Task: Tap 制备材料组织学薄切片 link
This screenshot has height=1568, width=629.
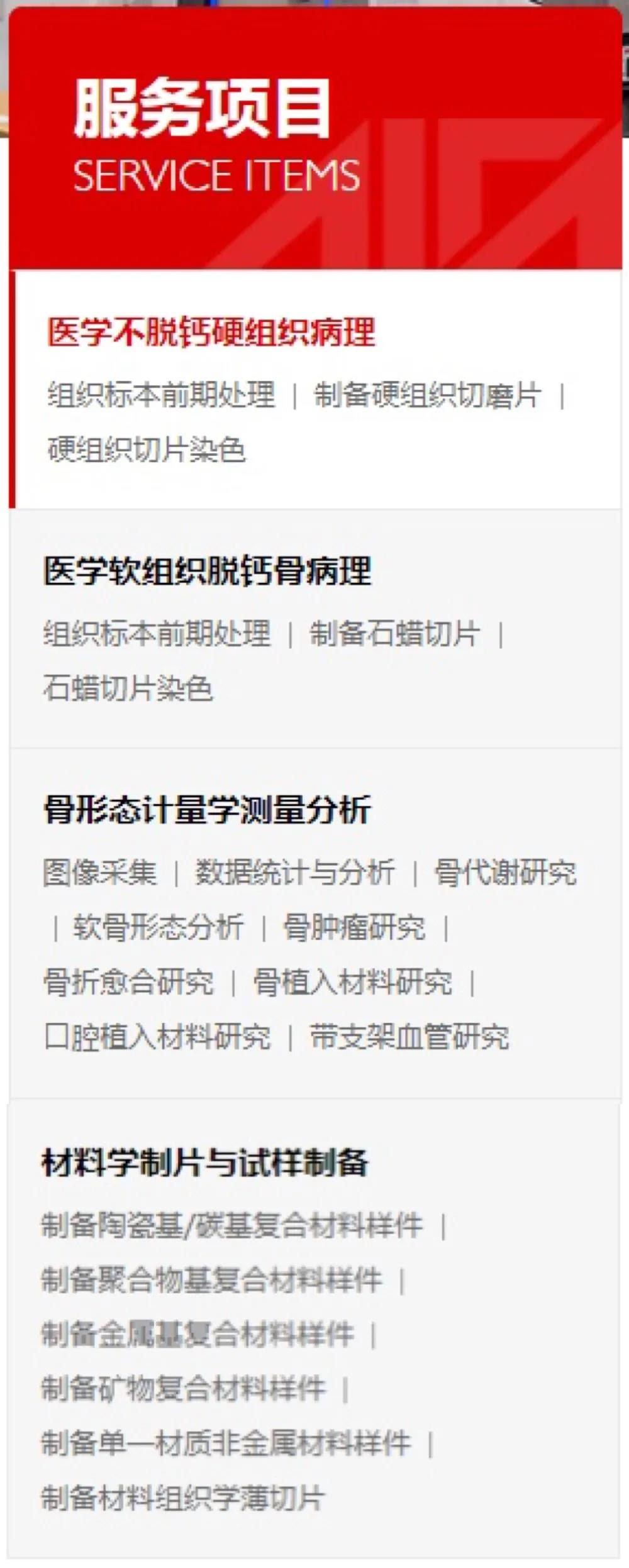Action: point(183,1497)
